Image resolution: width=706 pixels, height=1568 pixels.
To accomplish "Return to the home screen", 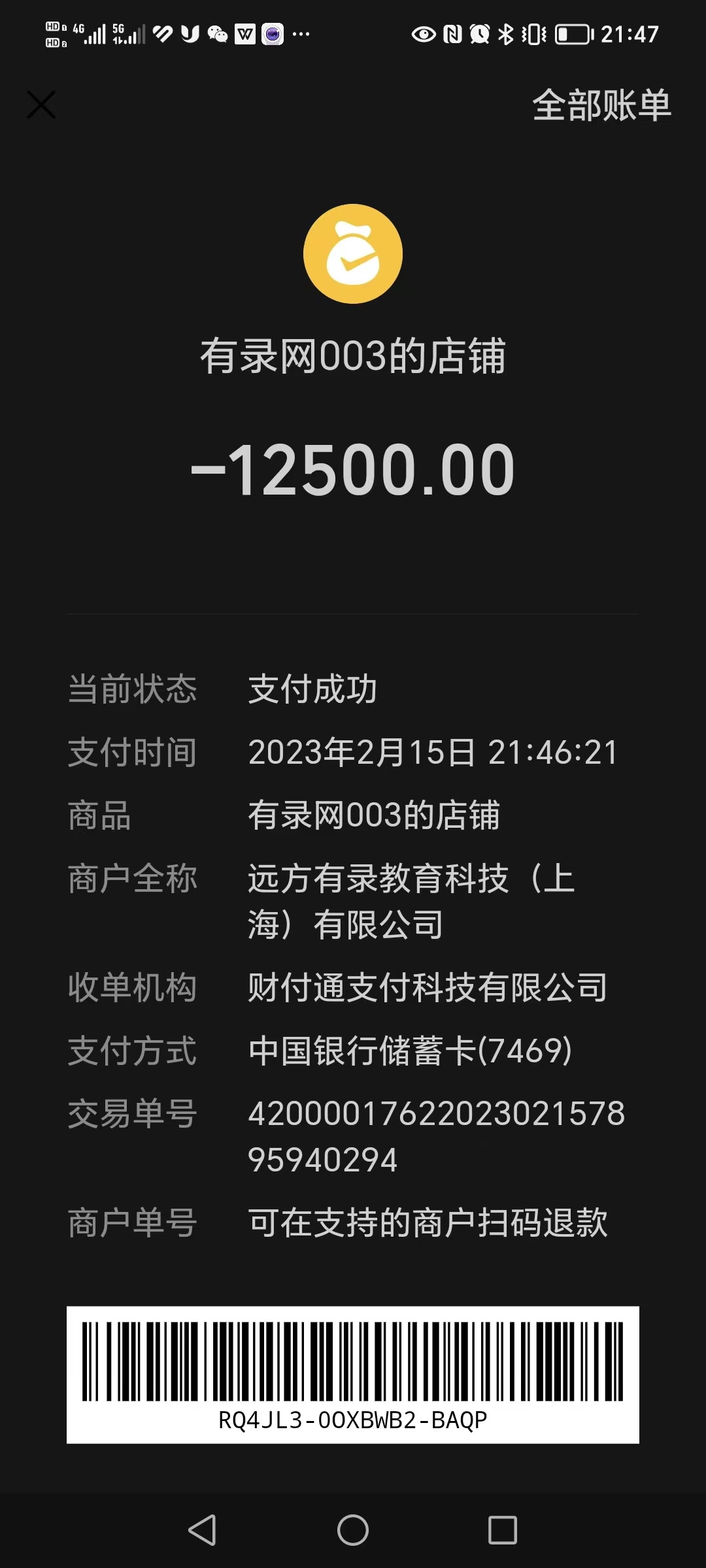I will click(353, 1530).
